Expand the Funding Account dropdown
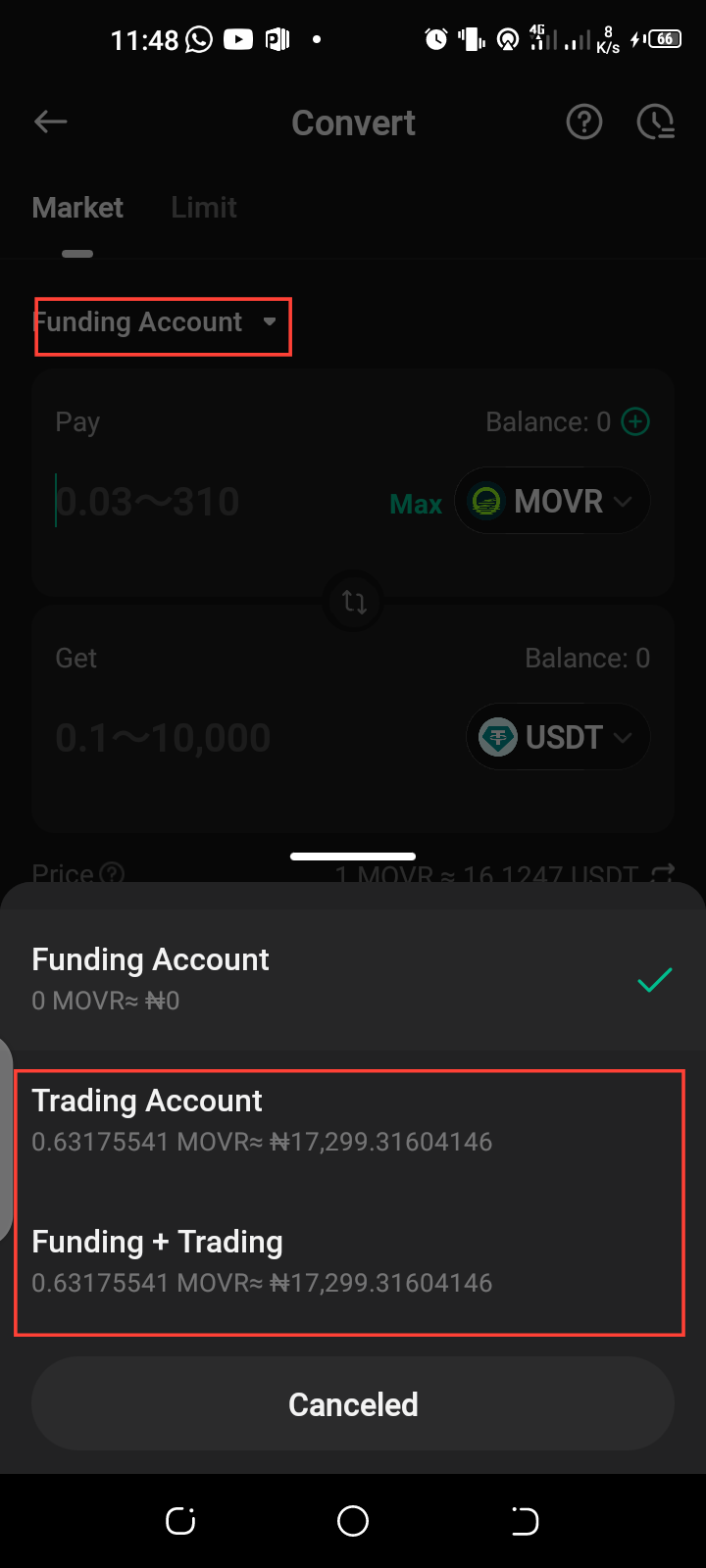The image size is (706, 1568). pos(157,322)
